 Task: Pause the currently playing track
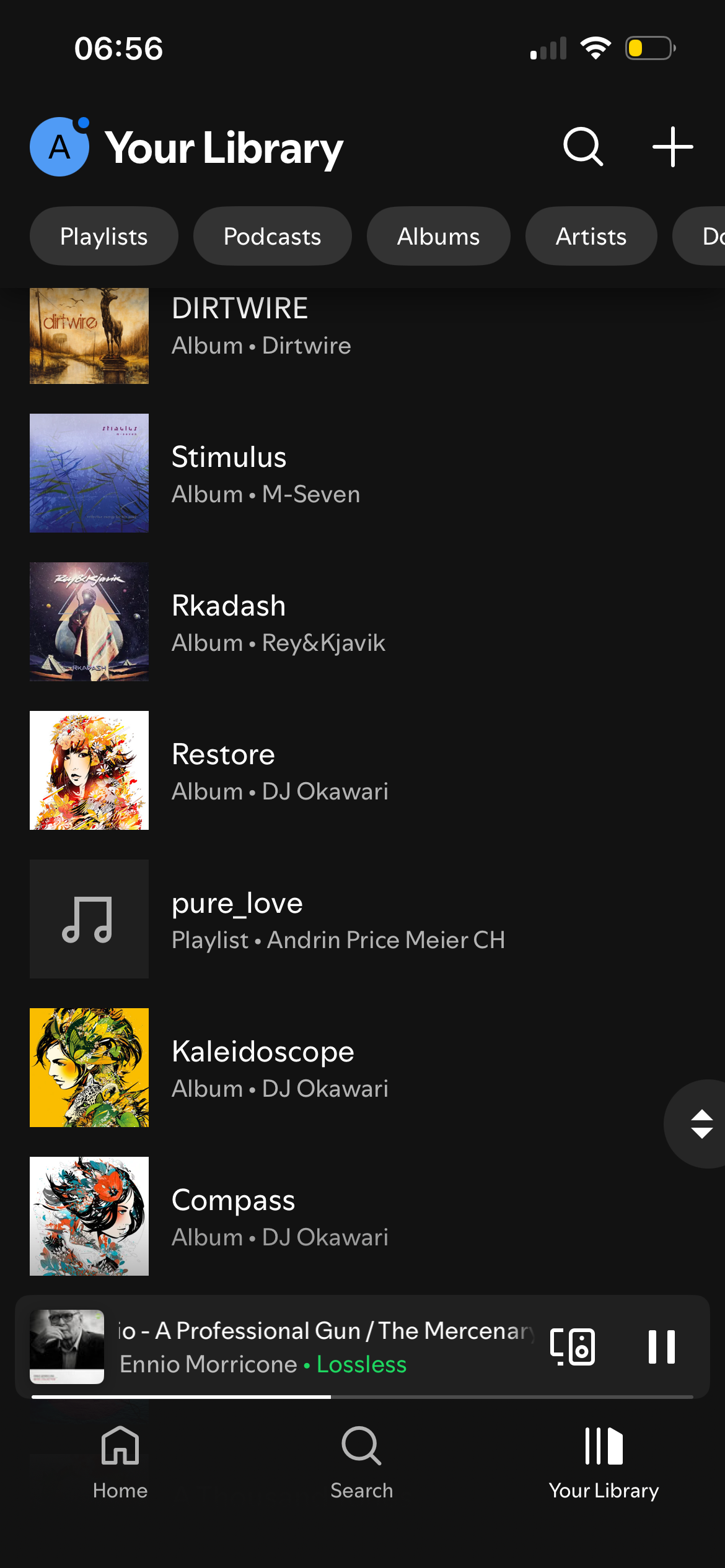[661, 1347]
